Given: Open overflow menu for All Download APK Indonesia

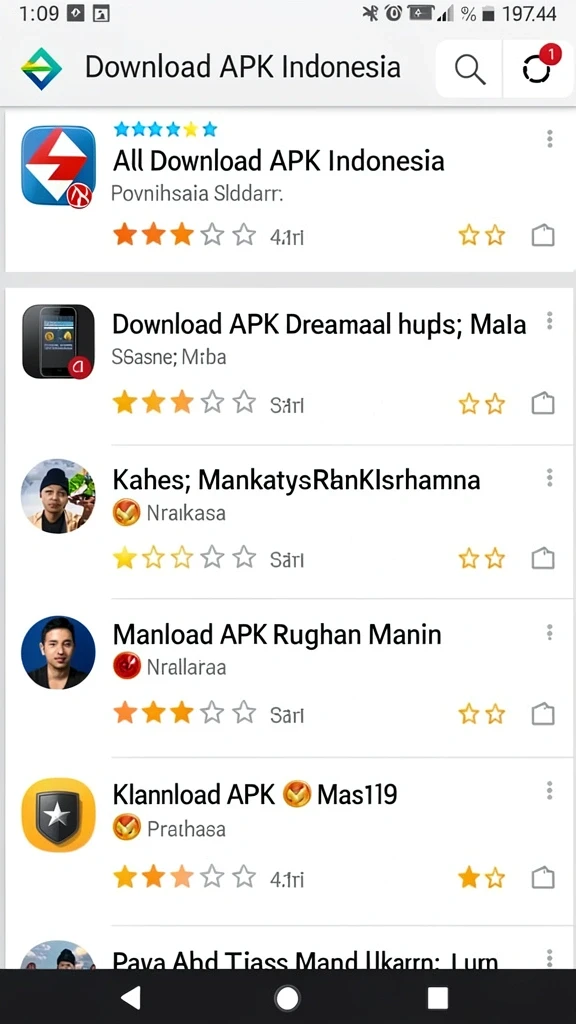Looking at the screenshot, I should [x=550, y=138].
